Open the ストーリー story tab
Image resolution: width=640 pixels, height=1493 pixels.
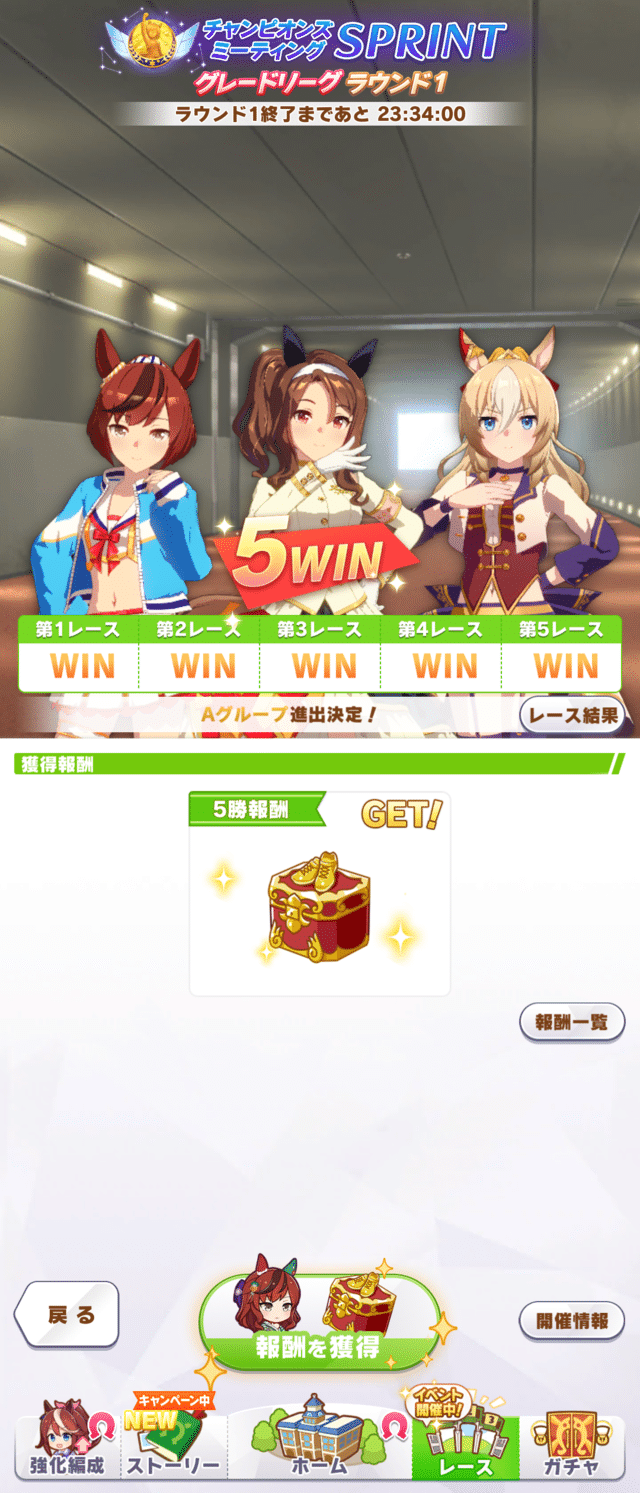pos(172,1445)
